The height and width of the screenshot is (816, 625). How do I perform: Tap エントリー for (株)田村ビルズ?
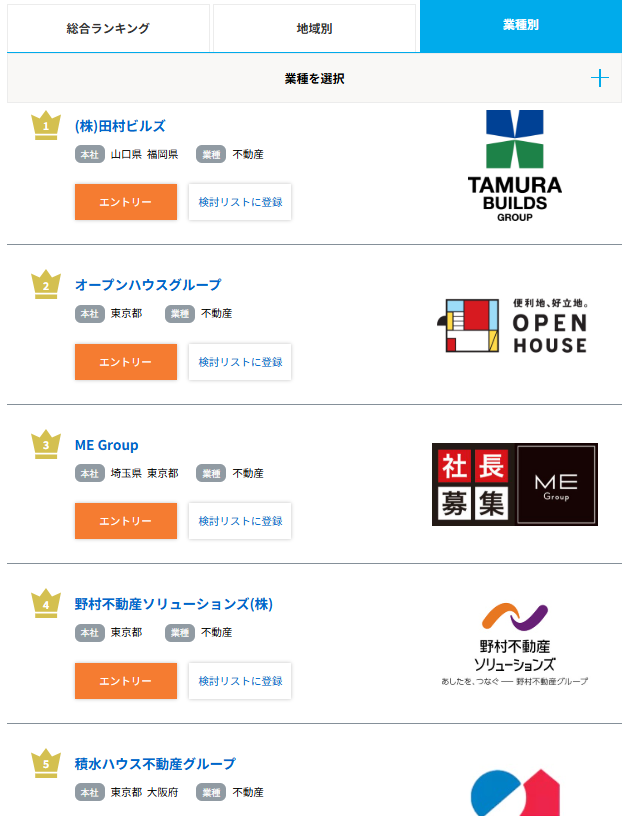coord(126,202)
